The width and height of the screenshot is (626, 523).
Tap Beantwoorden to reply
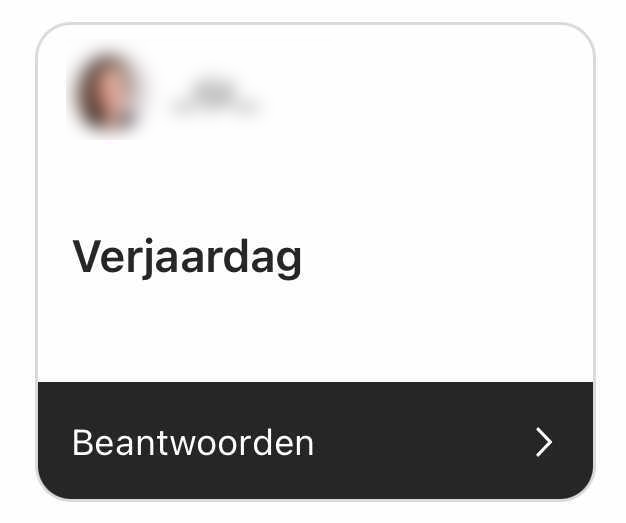193,442
